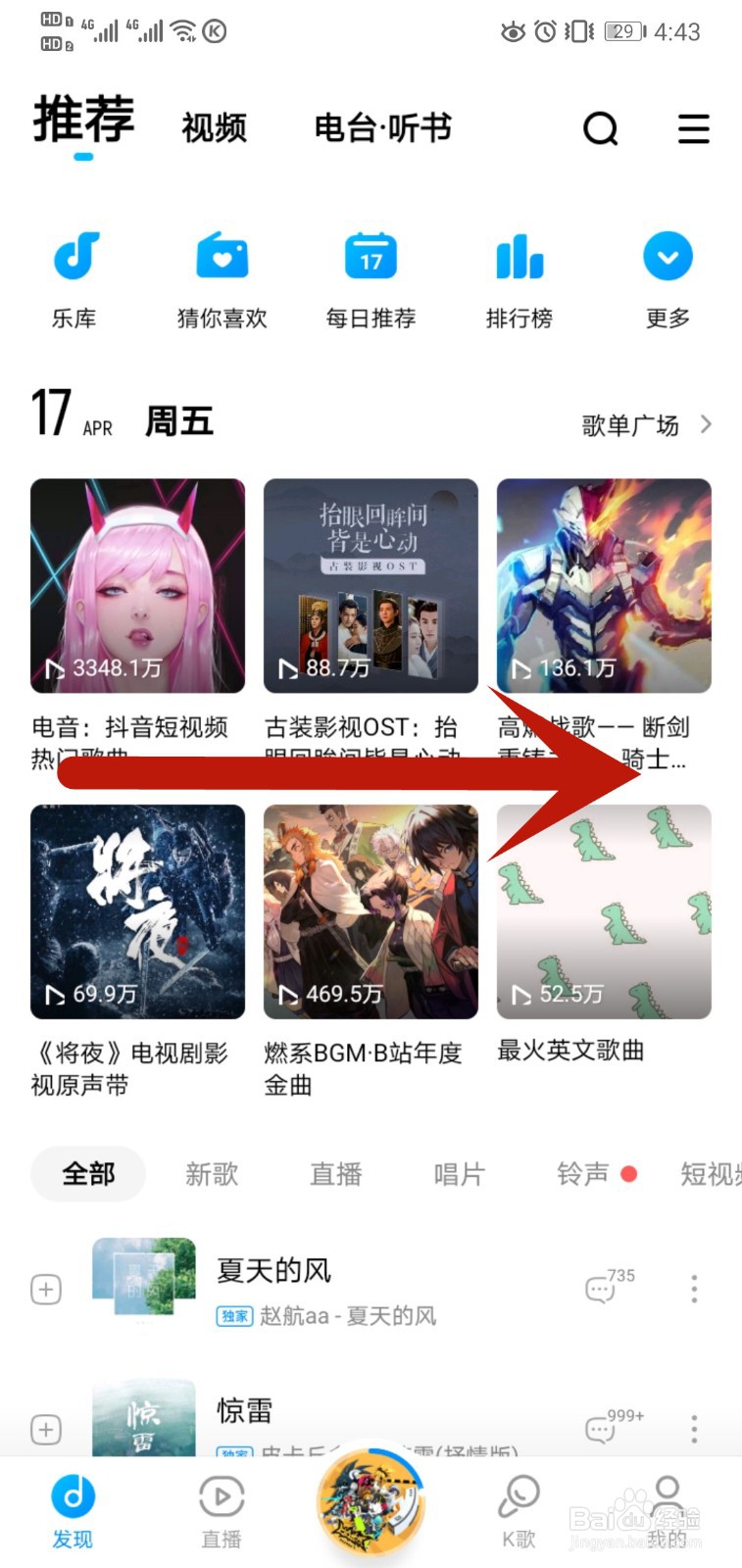Select the 新歌 new songs filter
This screenshot has height=1568, width=742.
(x=212, y=1173)
